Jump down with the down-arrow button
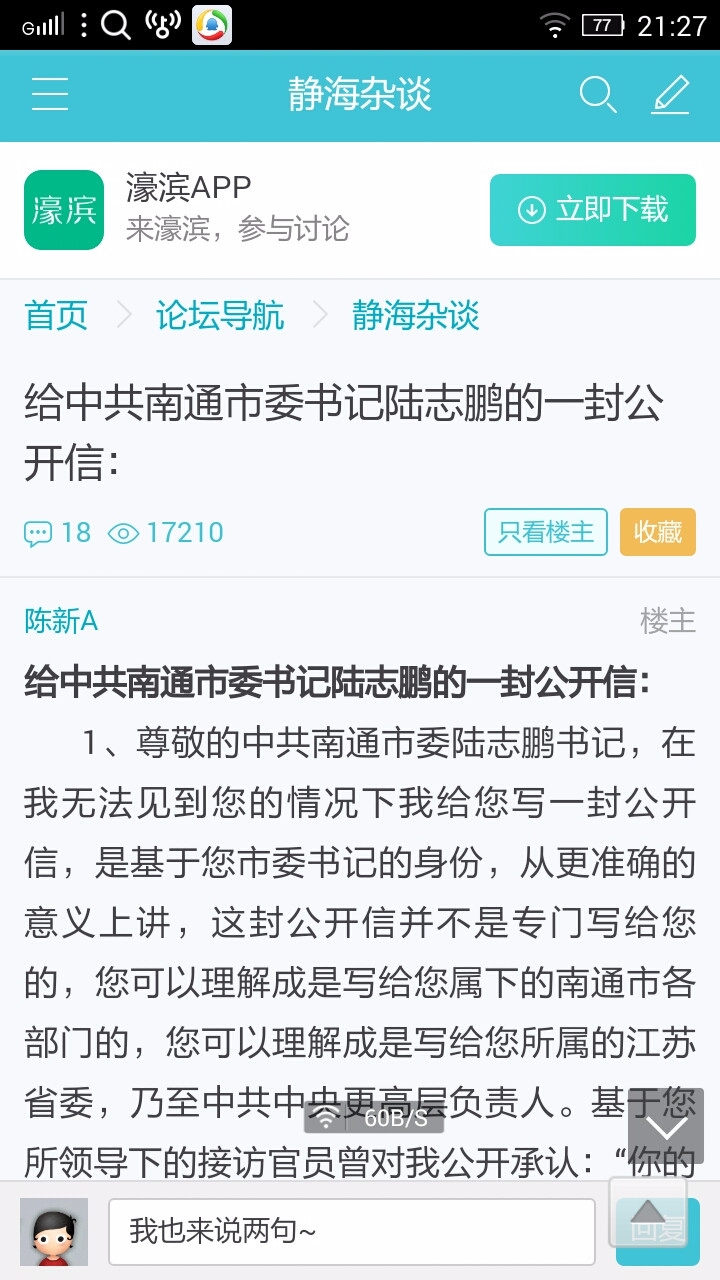Image resolution: width=720 pixels, height=1280 pixels. pos(665,1126)
